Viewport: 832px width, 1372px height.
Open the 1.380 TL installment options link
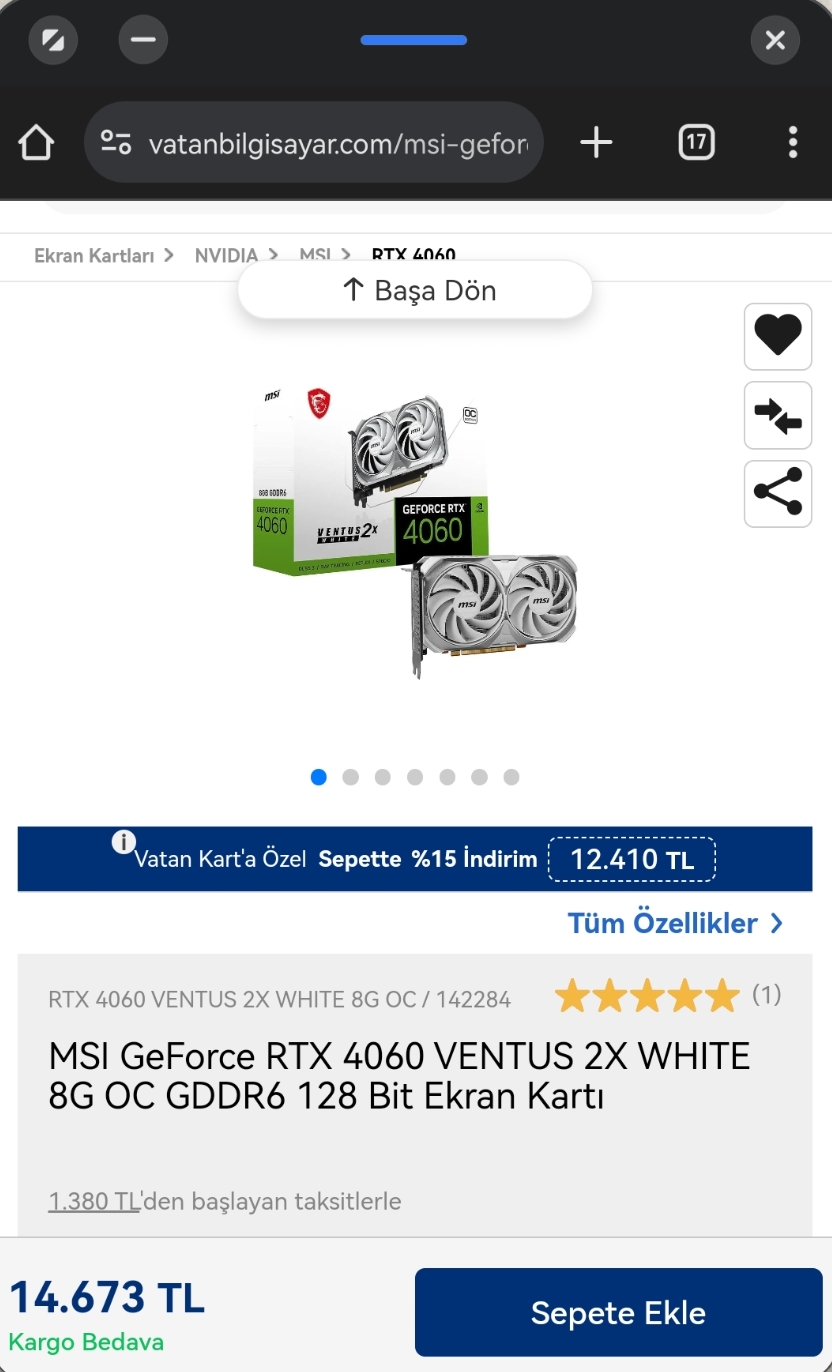tap(94, 1201)
